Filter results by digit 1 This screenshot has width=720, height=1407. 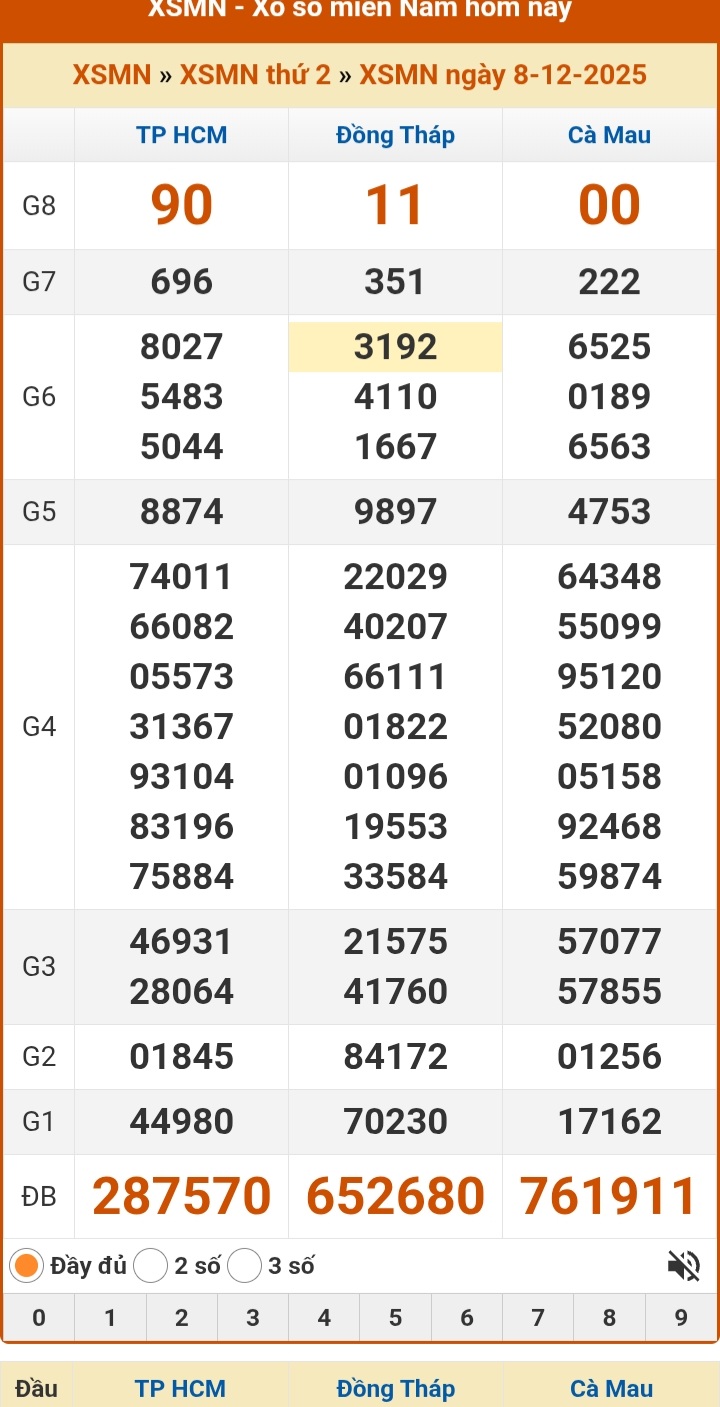(x=110, y=1318)
